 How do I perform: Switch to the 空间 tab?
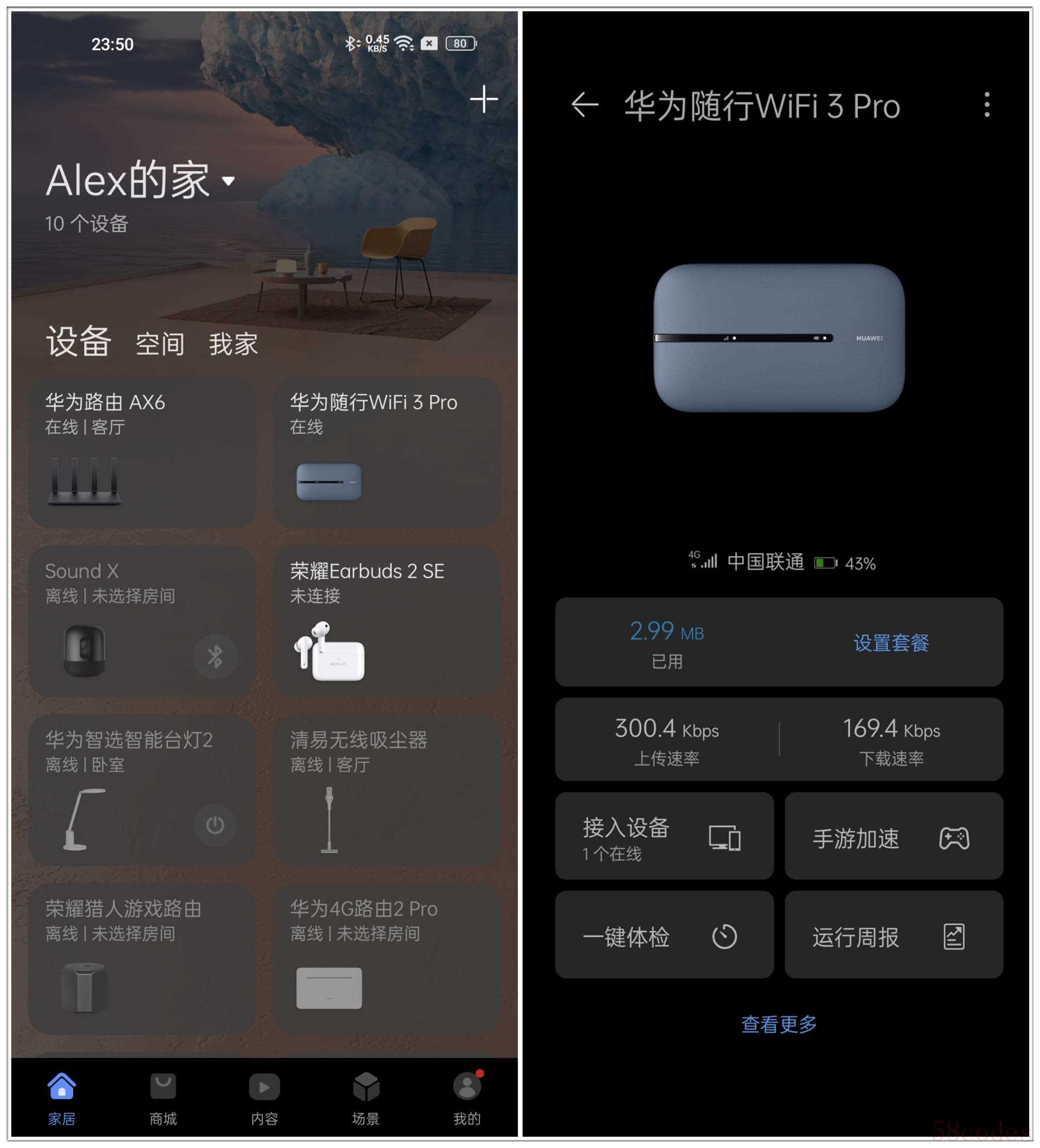pyautogui.click(x=159, y=344)
